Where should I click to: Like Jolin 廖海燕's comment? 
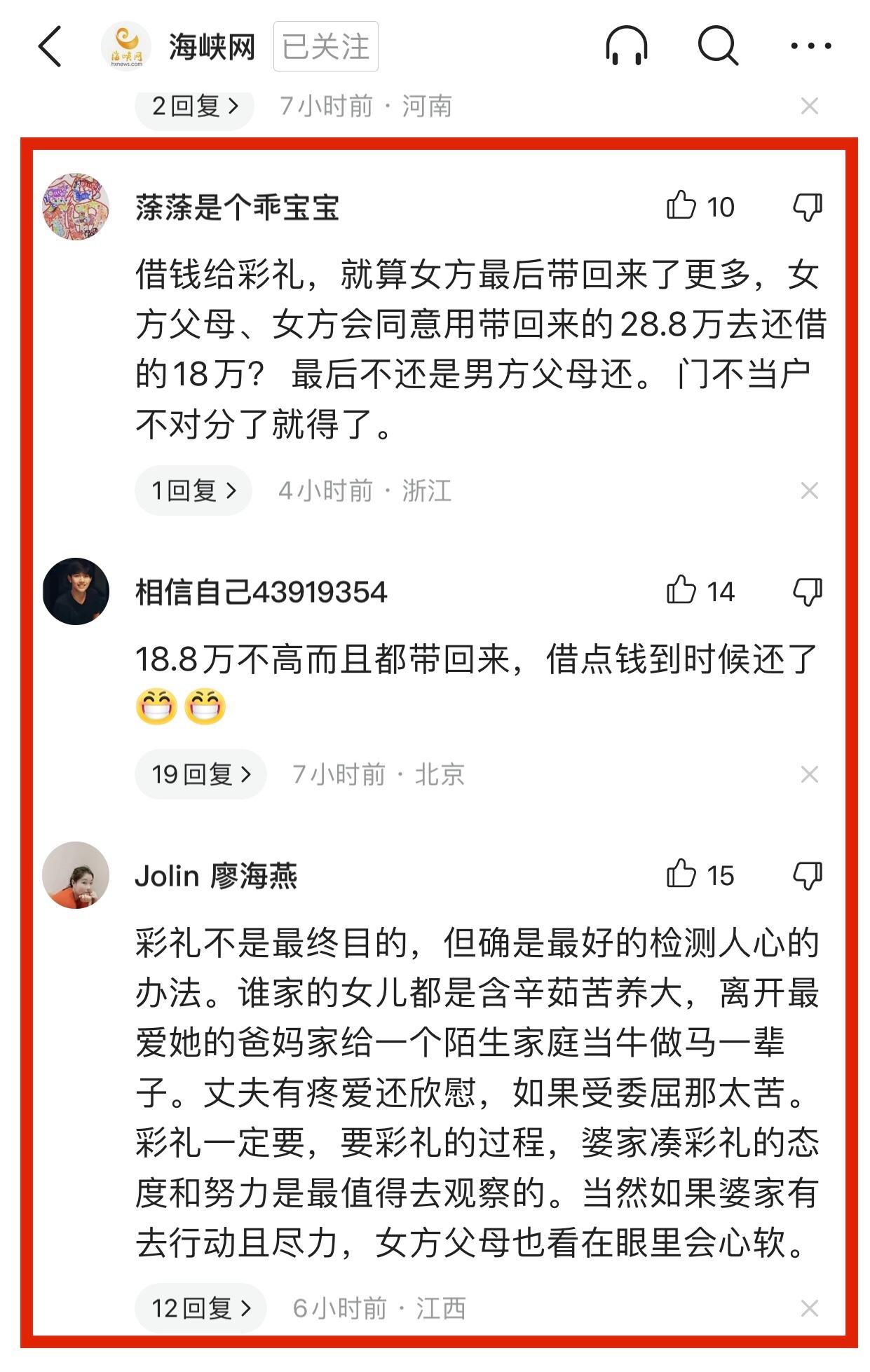tap(681, 874)
